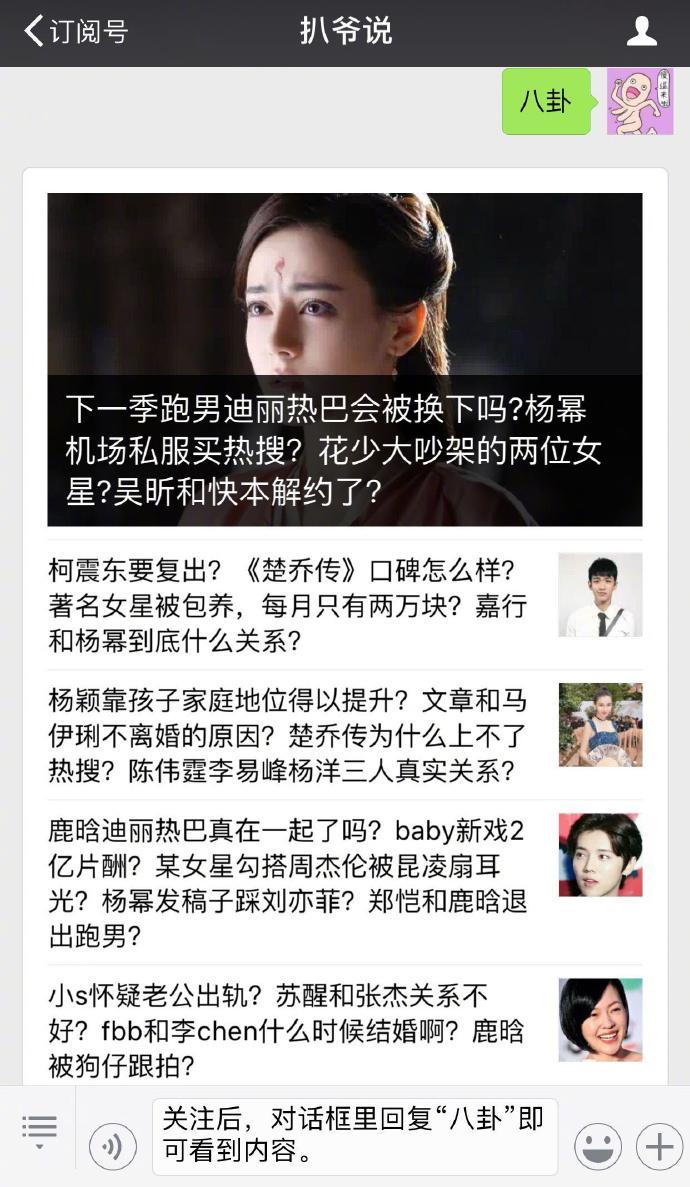
Task: Open article 杨颖靠孩子家庭地位得以提升
Action: point(344,735)
